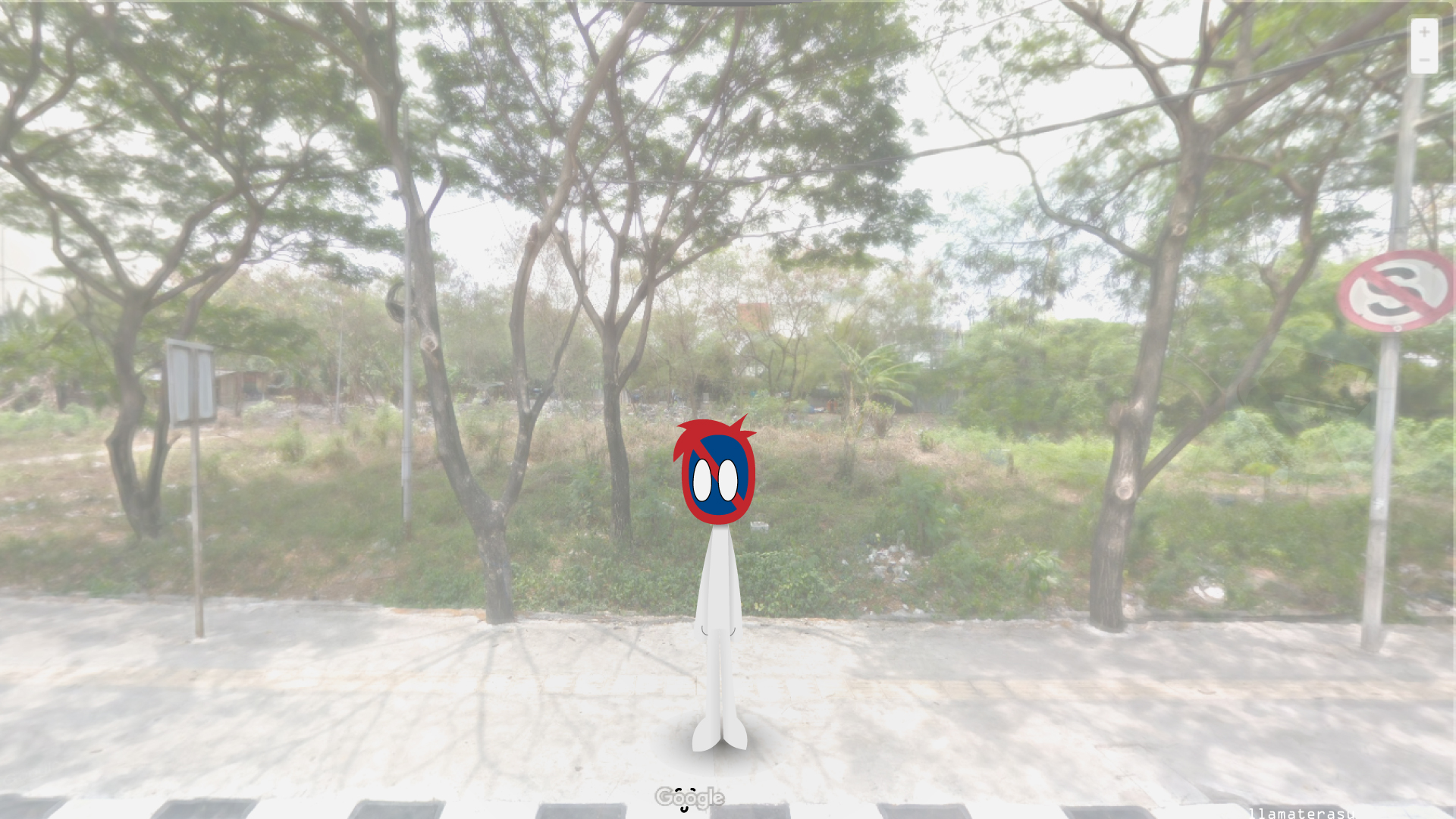Zoom out of the street view
The height and width of the screenshot is (819, 1456).
[x=1424, y=60]
